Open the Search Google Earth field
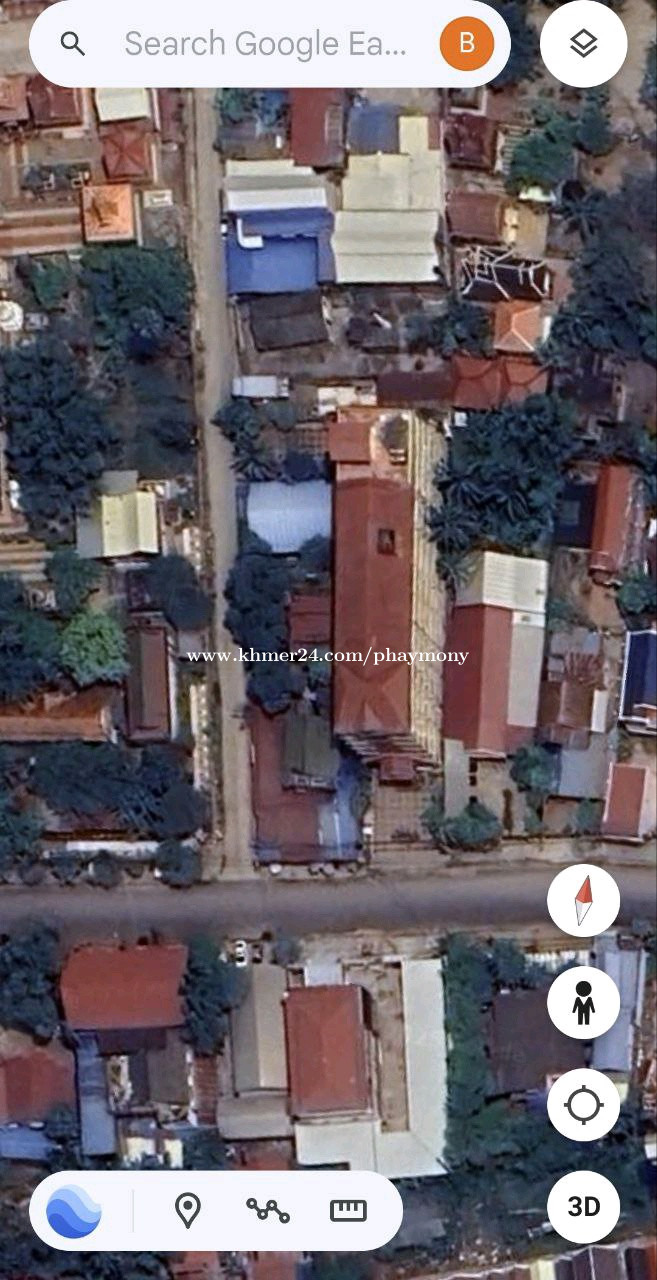Image resolution: width=657 pixels, height=1280 pixels. coord(265,43)
